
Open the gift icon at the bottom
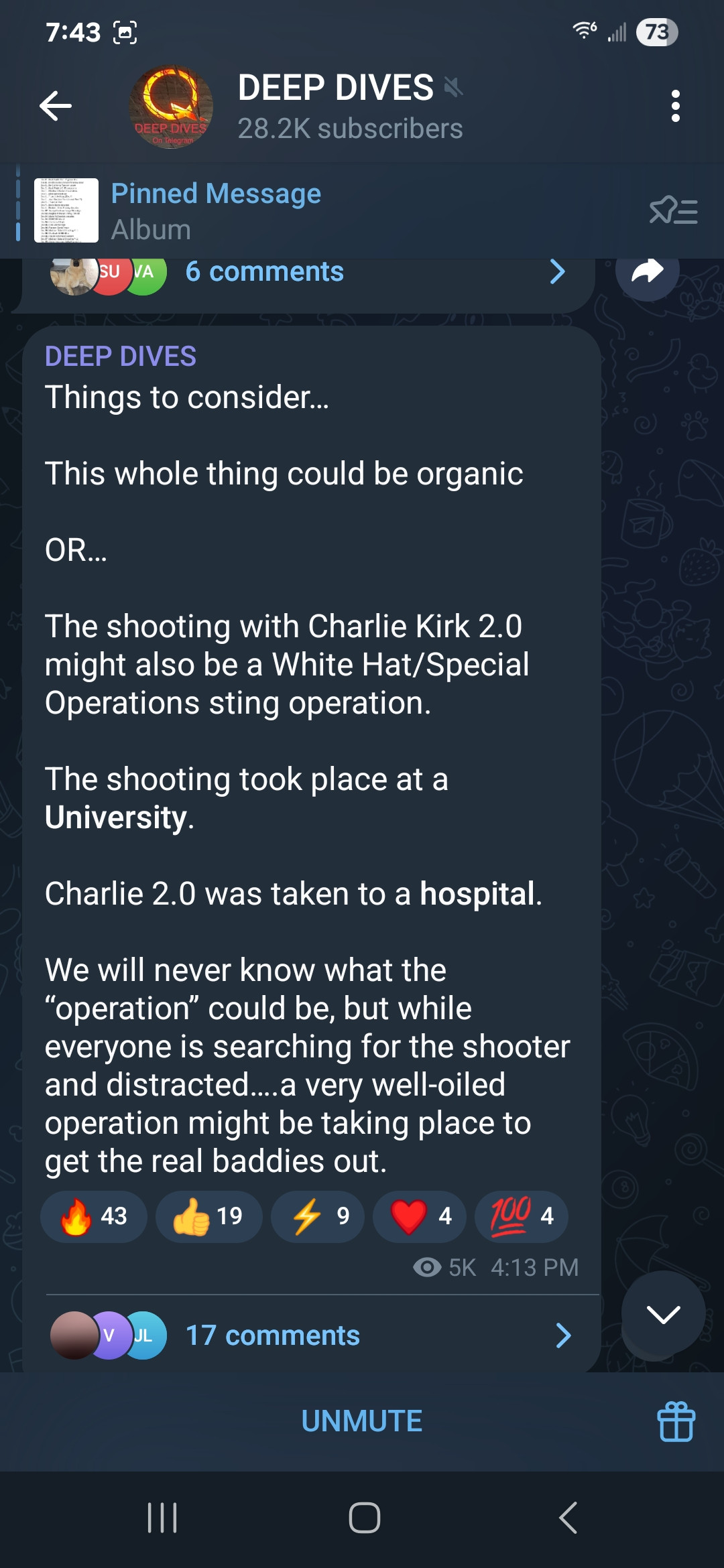coord(676,1421)
